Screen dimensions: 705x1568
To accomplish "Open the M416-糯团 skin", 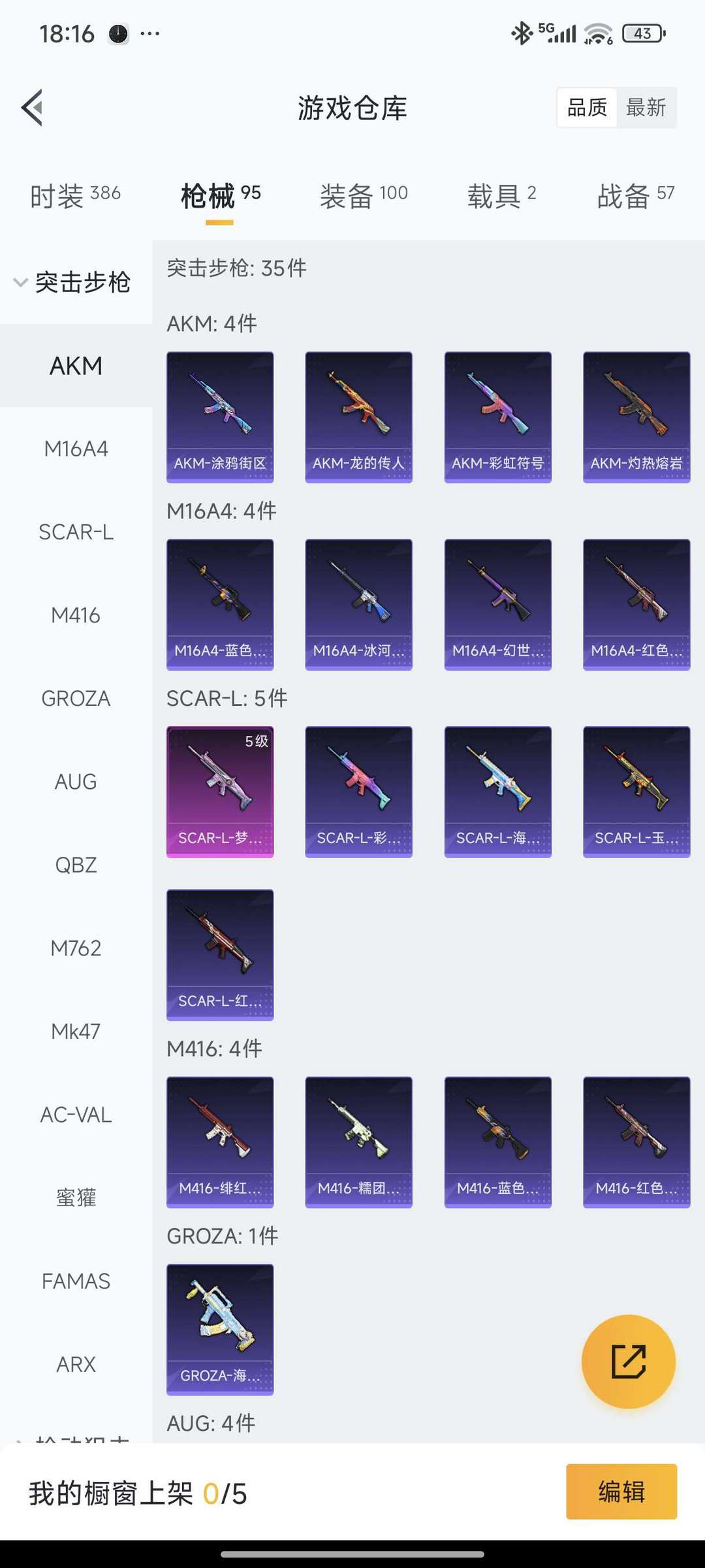I will 358,1142.
